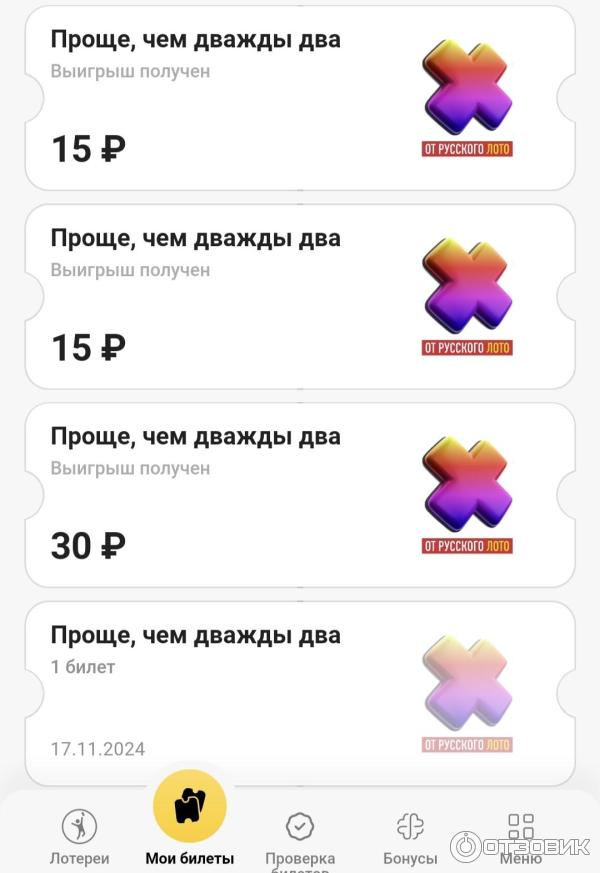The width and height of the screenshot is (600, 873).
Task: Open the ticket with the 30 ₽ win
Action: pos(300,495)
